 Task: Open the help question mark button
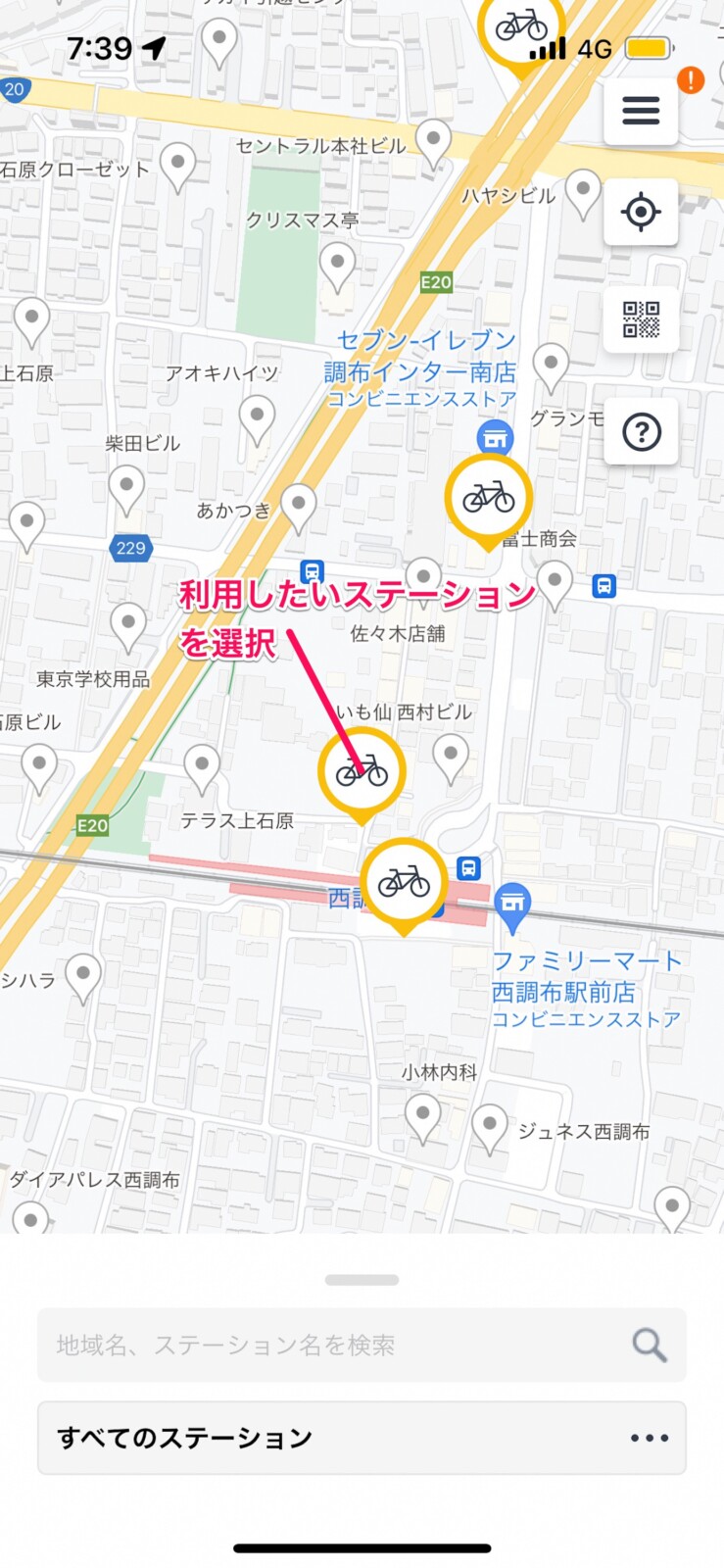pyautogui.click(x=641, y=431)
